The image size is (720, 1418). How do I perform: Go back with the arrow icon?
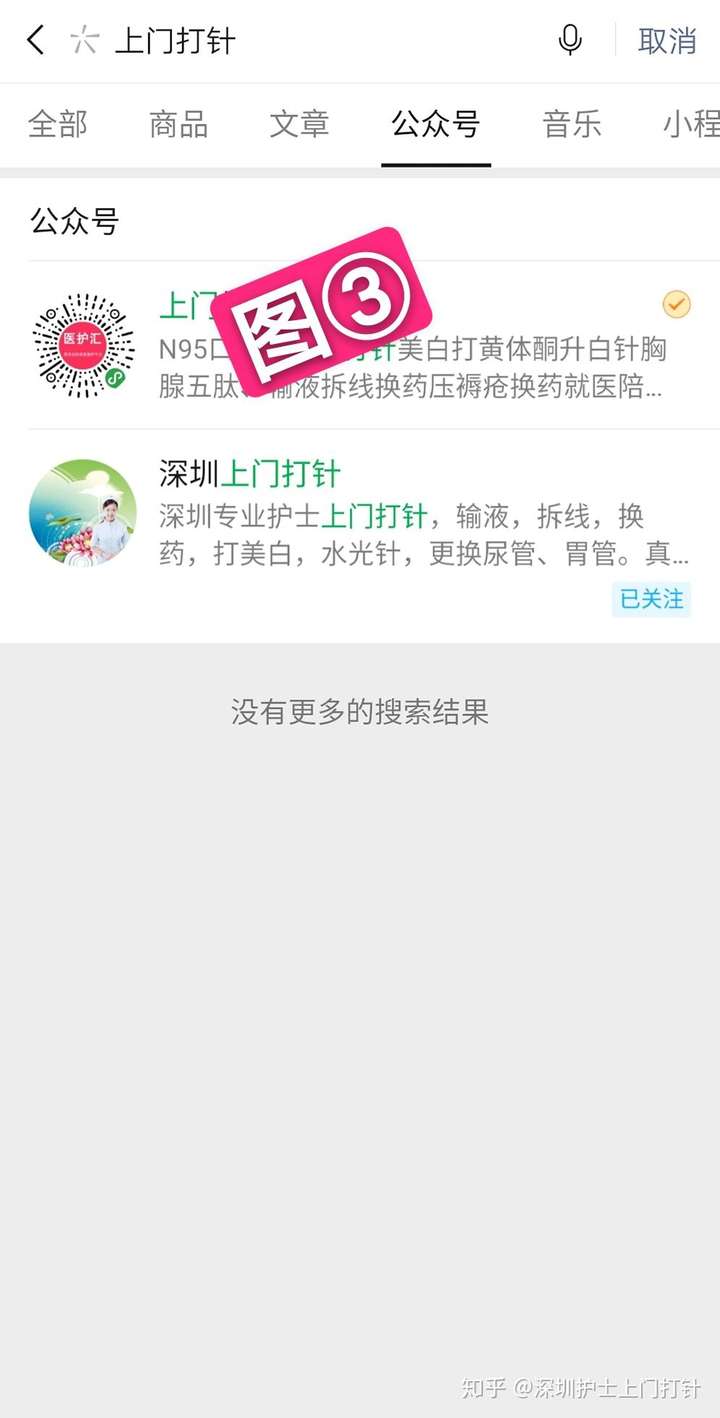coord(36,41)
